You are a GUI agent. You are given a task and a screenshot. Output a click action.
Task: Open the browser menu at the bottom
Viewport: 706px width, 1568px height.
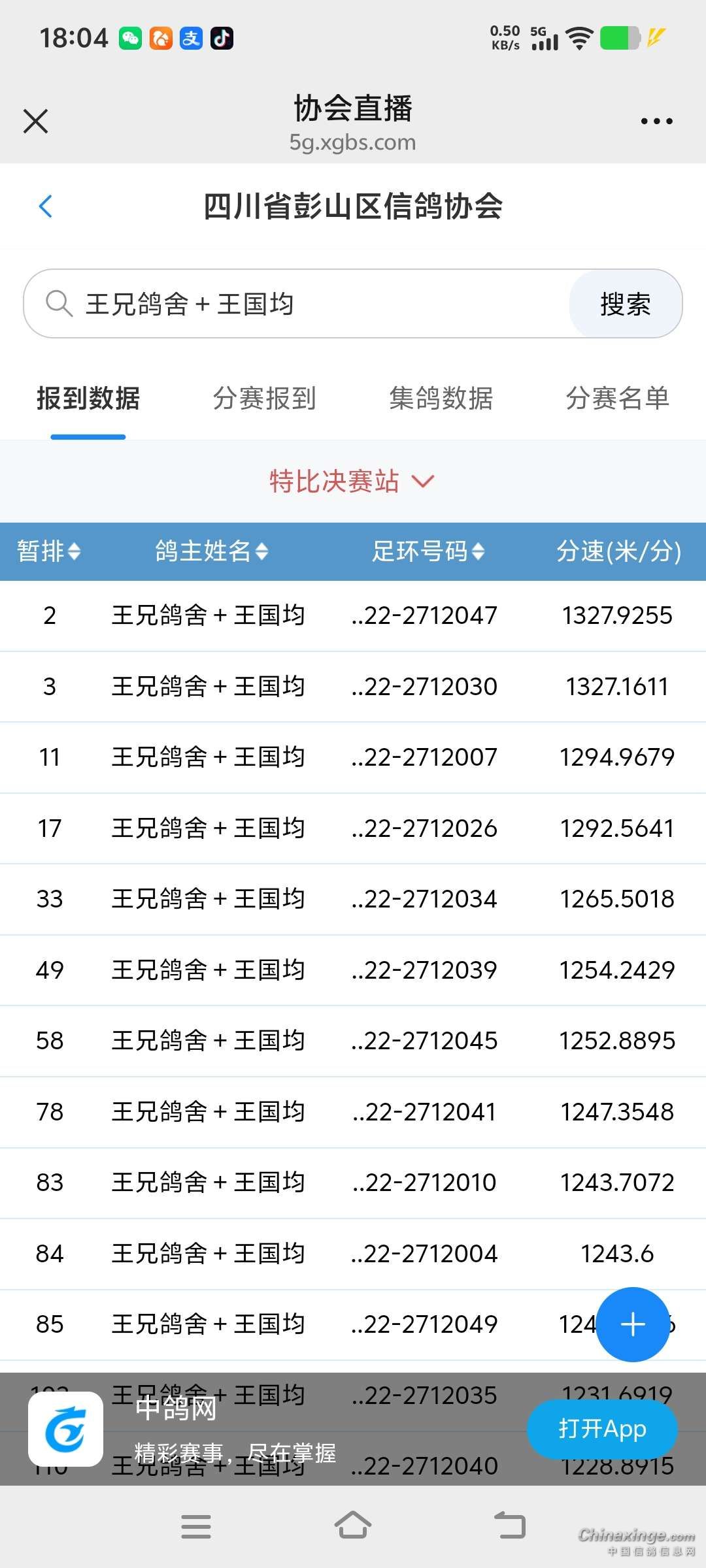[196, 1526]
